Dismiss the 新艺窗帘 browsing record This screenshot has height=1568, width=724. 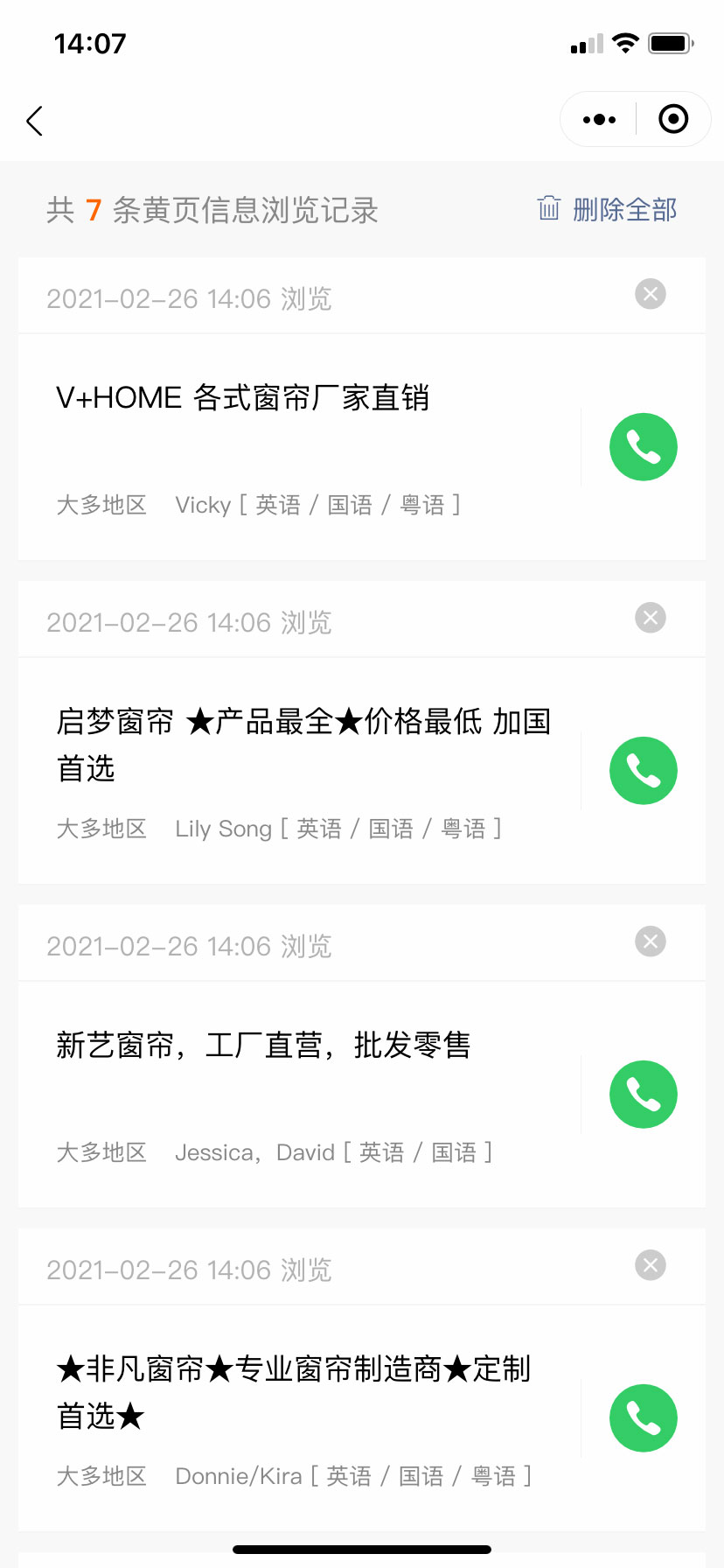(x=650, y=941)
